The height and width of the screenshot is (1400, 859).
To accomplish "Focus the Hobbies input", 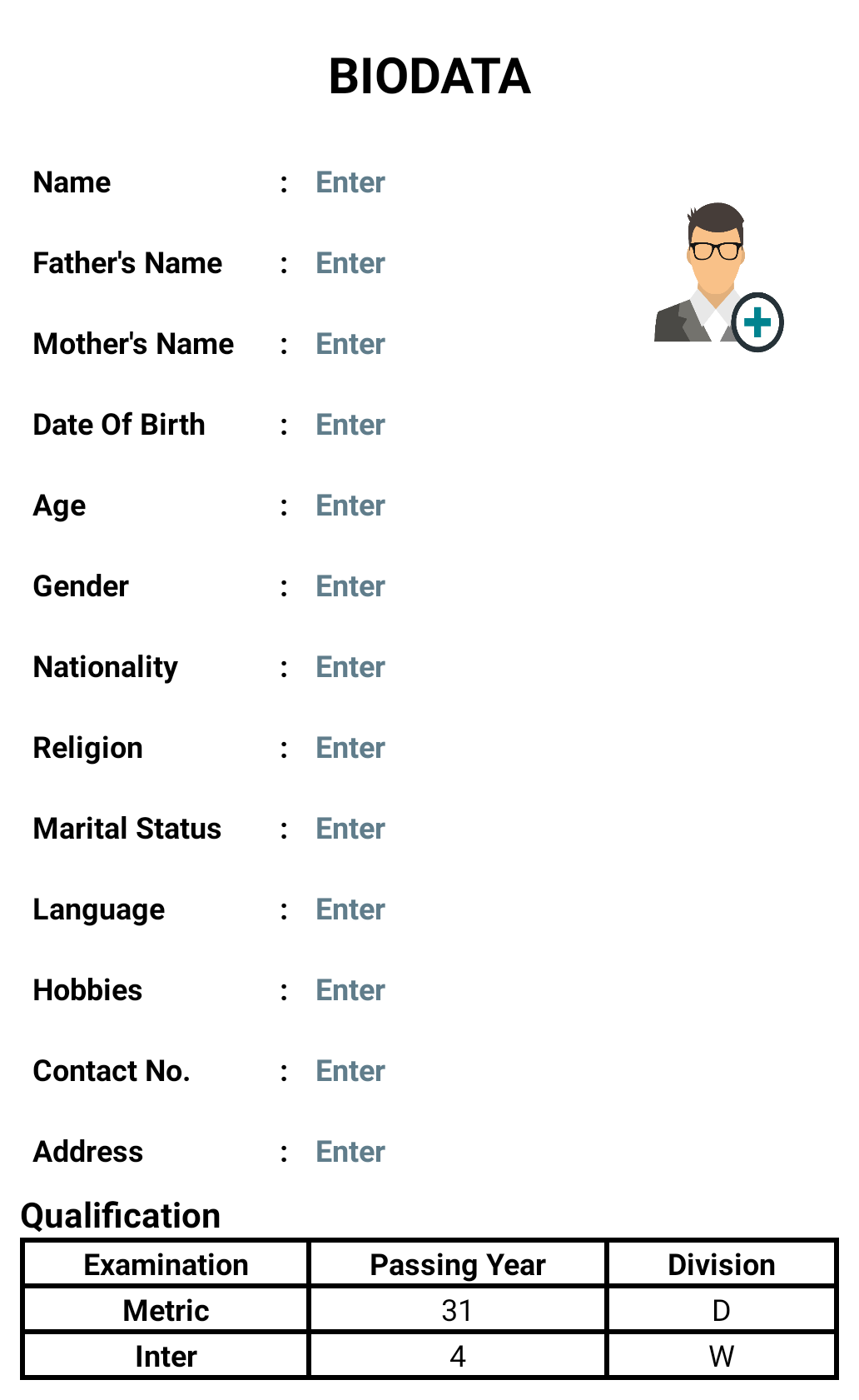I will click(350, 990).
